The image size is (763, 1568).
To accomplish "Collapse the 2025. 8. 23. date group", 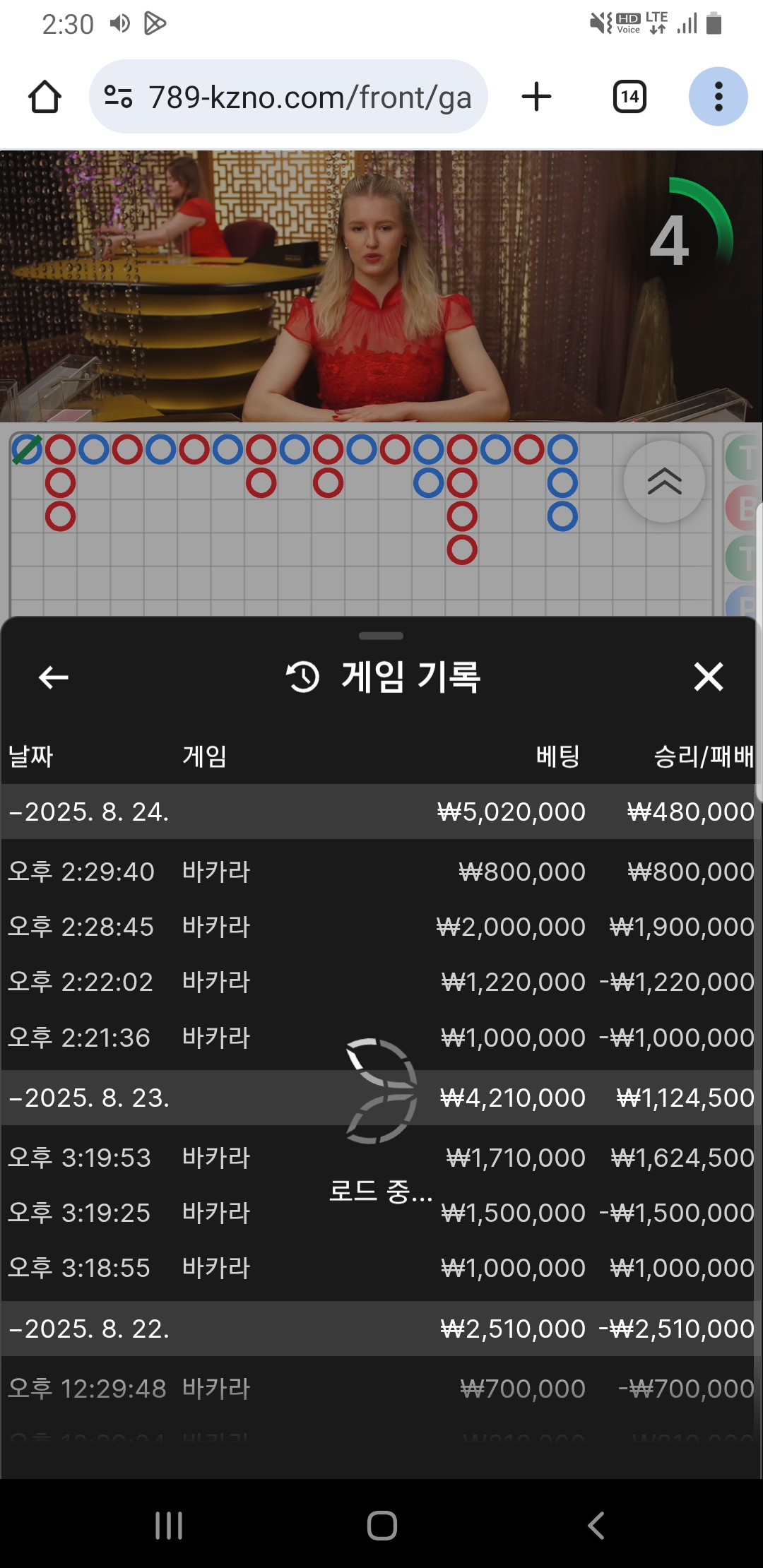I will point(90,1098).
